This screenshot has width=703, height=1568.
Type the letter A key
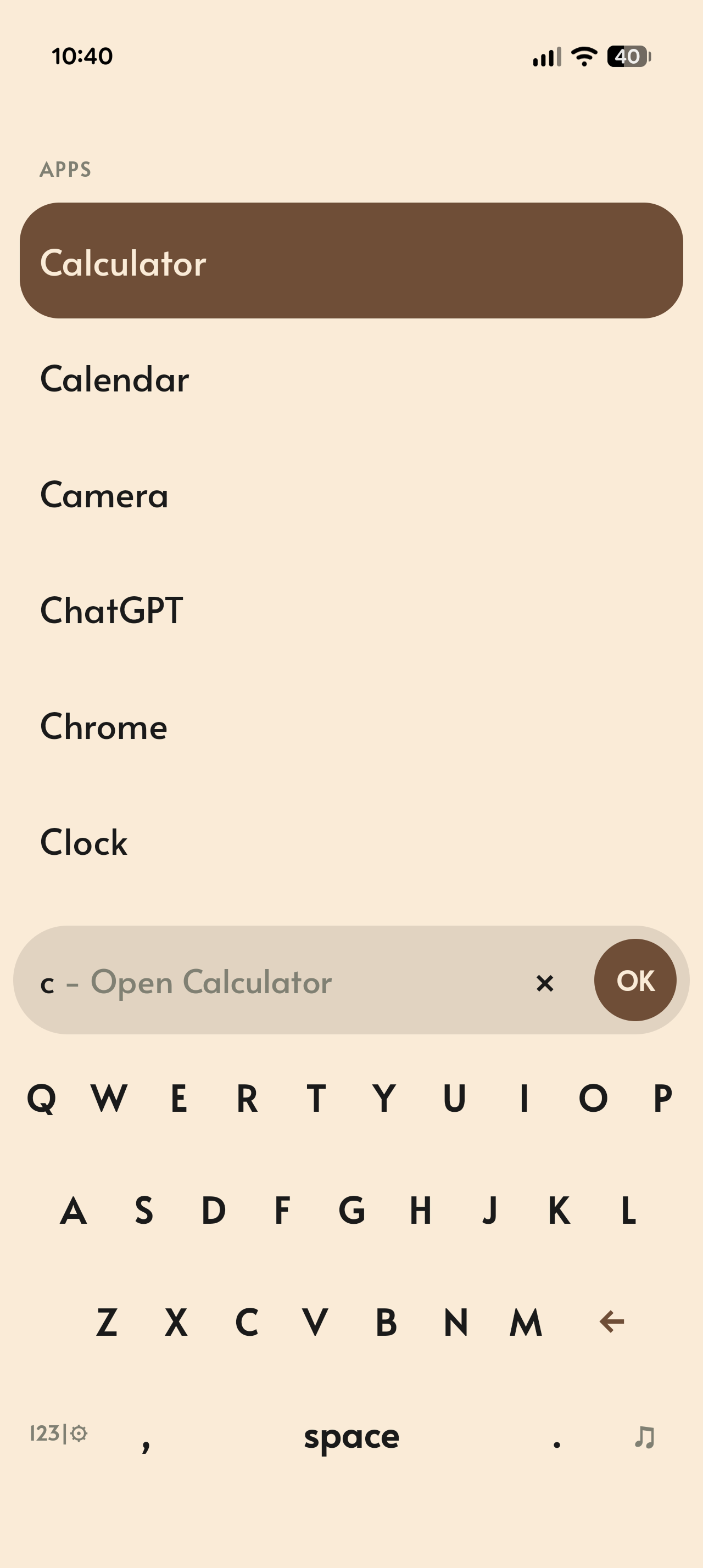[74, 1210]
